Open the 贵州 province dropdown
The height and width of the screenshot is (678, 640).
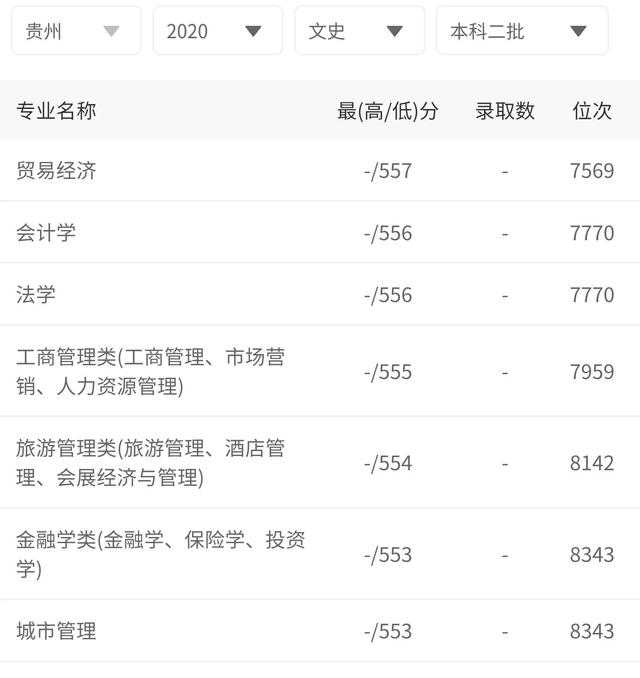pos(77,31)
